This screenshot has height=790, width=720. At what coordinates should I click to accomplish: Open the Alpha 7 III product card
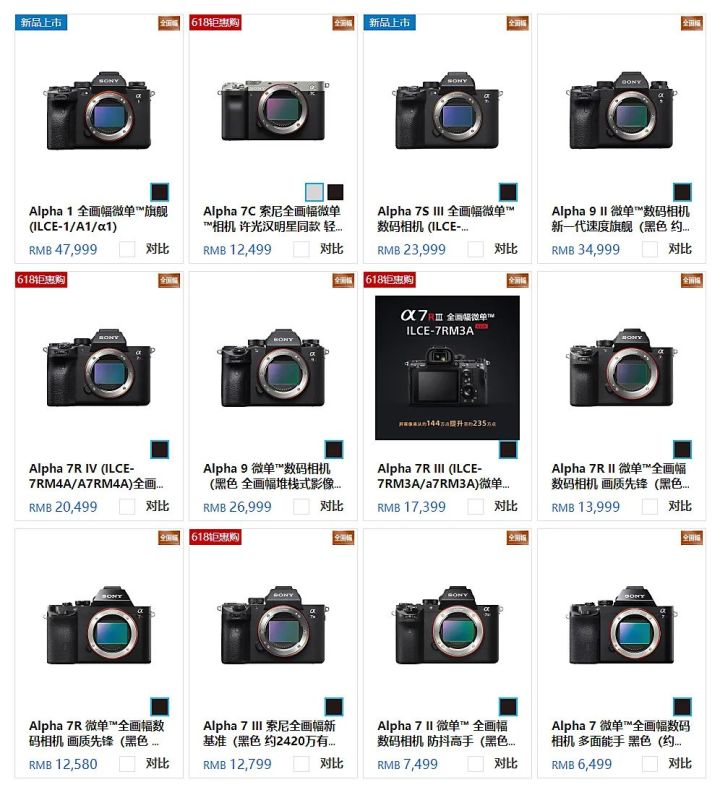pos(273,623)
